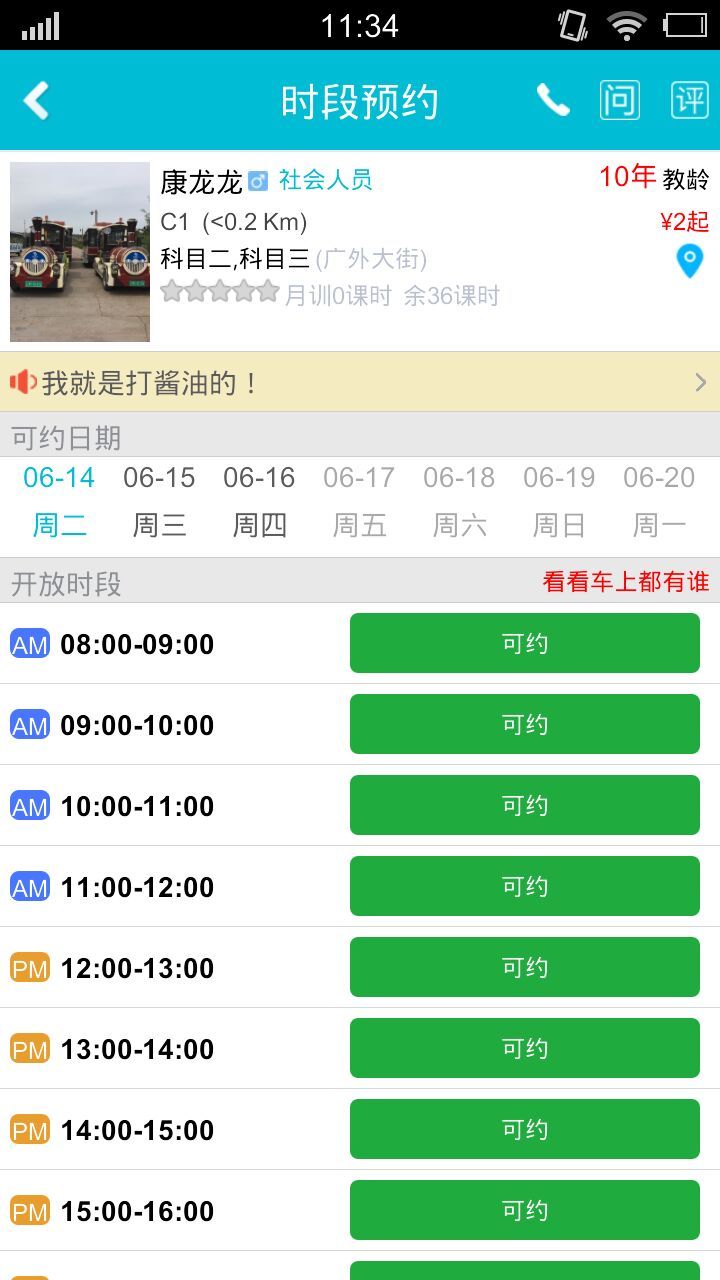Switch to the currently selected 06-14 周二 tab

(59, 500)
